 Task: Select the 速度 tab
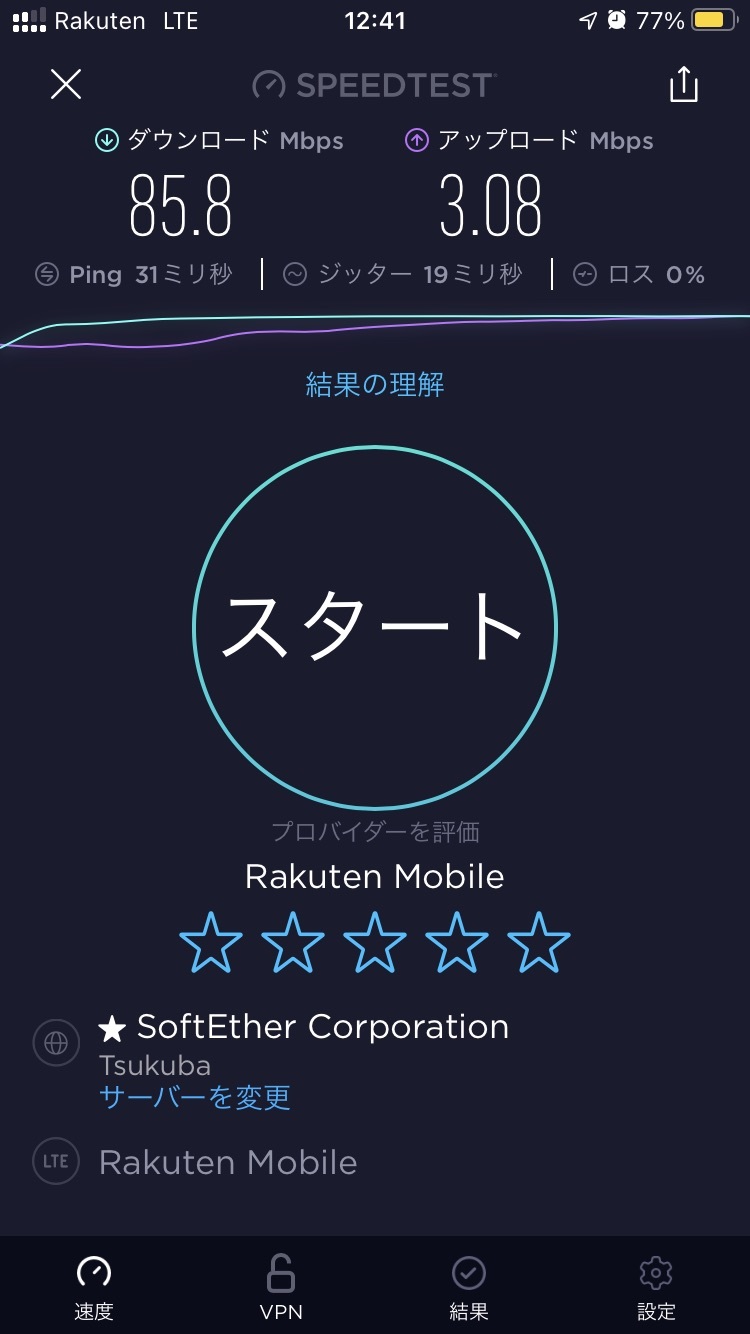94,1286
